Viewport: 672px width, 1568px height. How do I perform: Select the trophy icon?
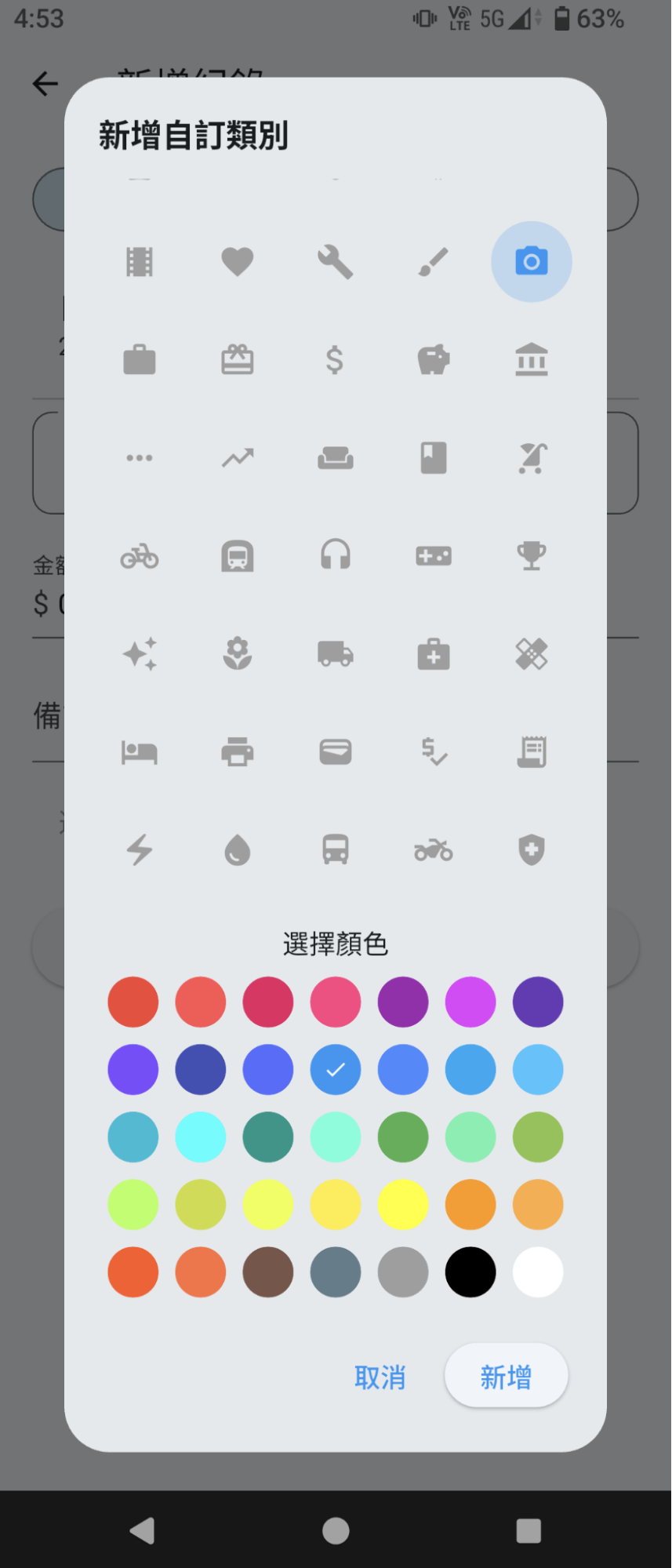coord(532,556)
